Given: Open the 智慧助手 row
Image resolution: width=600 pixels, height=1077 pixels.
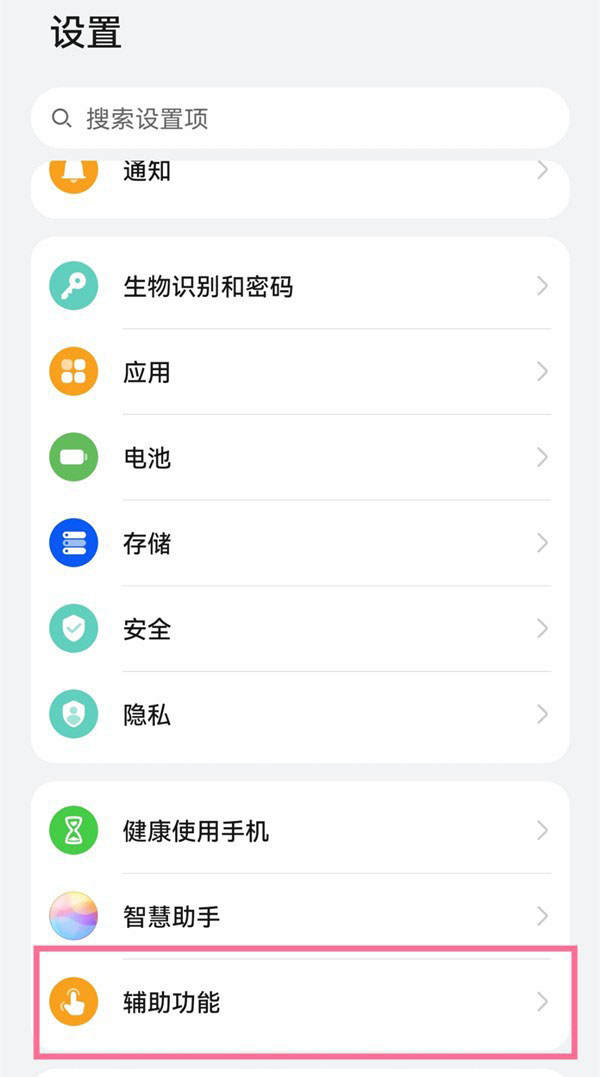Looking at the screenshot, I should (x=300, y=916).
